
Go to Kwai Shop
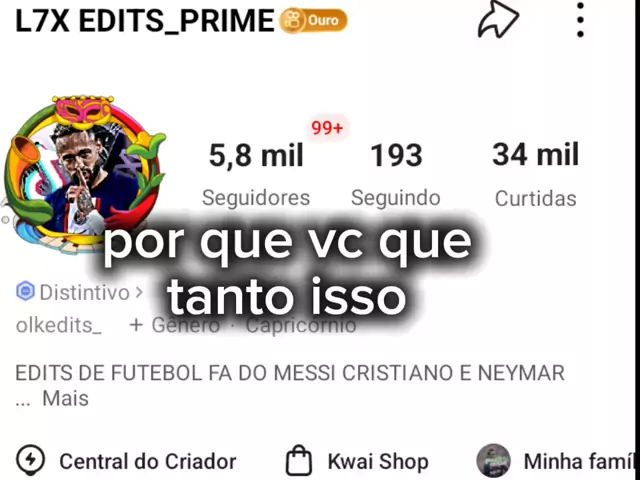point(357,461)
